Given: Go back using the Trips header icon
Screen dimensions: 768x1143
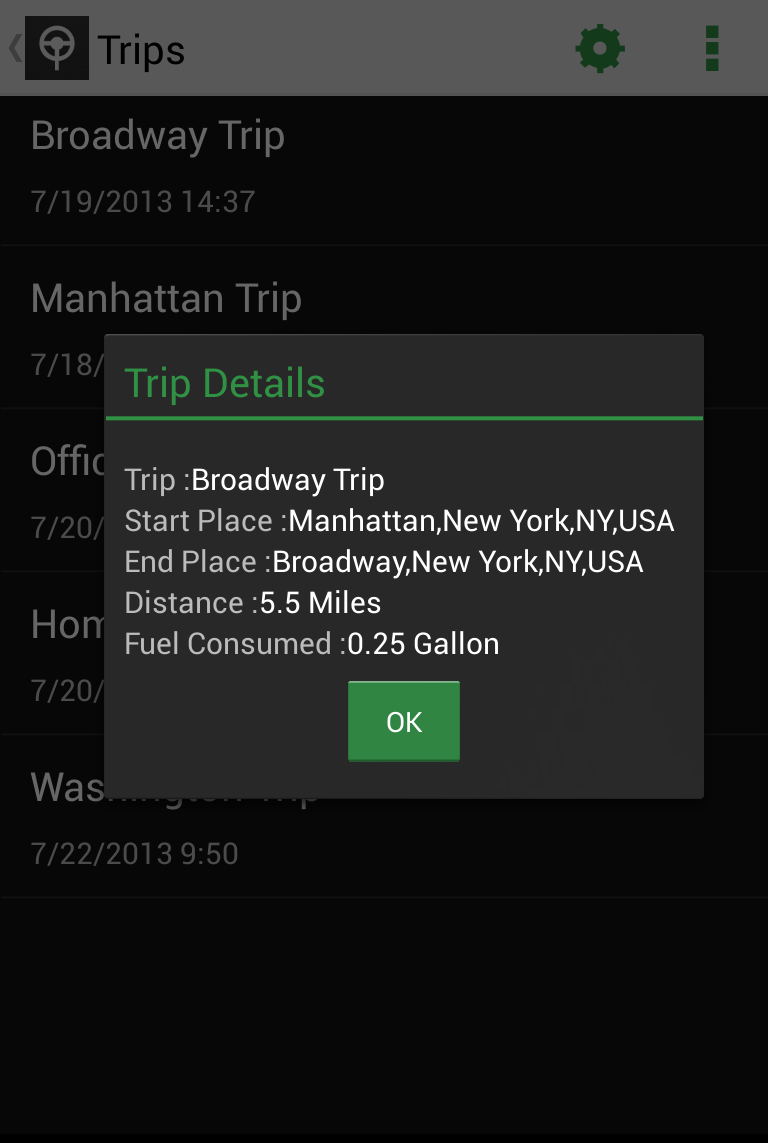Looking at the screenshot, I should coord(48,48).
